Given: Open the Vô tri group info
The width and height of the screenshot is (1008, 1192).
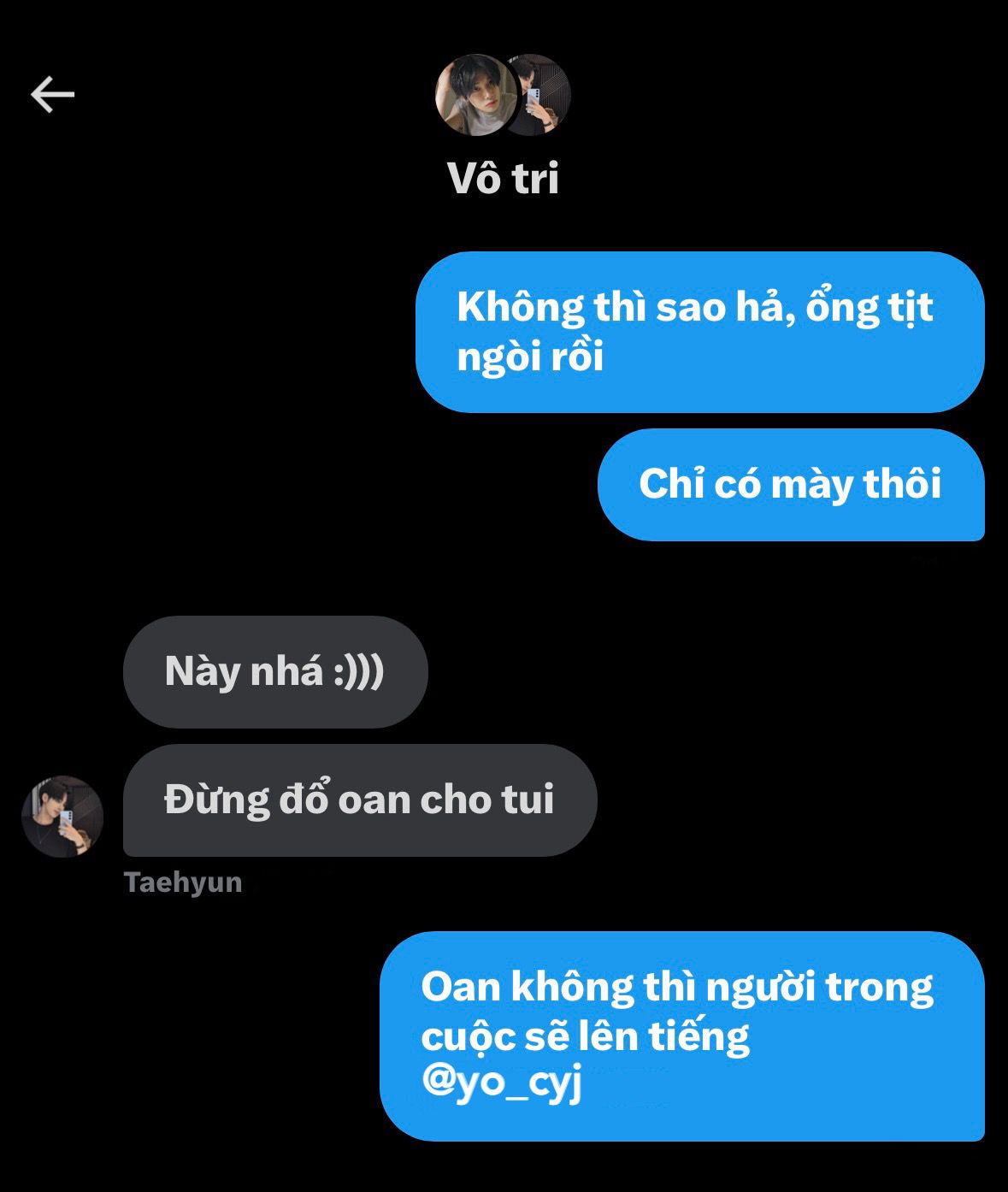Looking at the screenshot, I should tap(503, 178).
